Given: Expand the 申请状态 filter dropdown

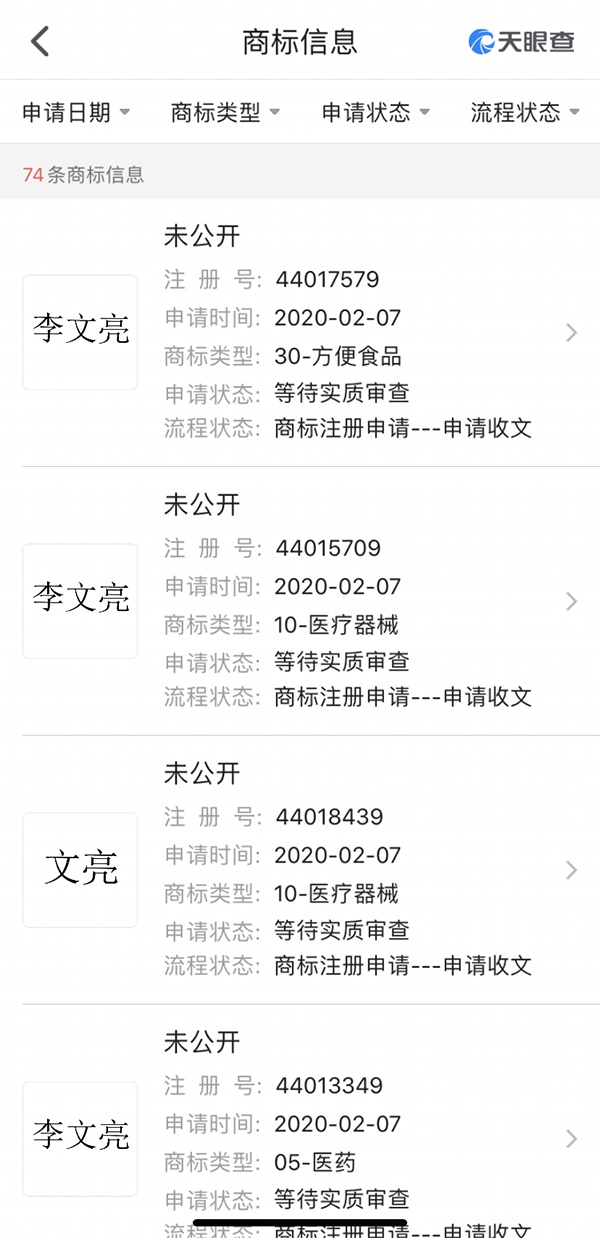Looking at the screenshot, I should click(x=375, y=112).
